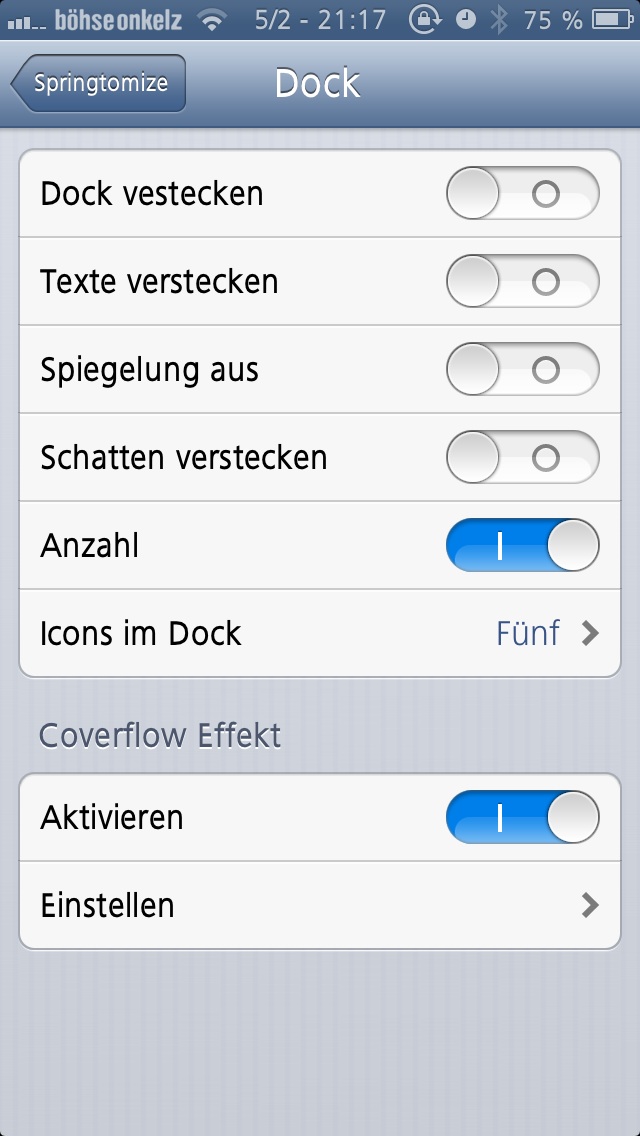Viewport: 640px width, 1136px height.
Task: Open the Einstellen options
Action: click(320, 906)
